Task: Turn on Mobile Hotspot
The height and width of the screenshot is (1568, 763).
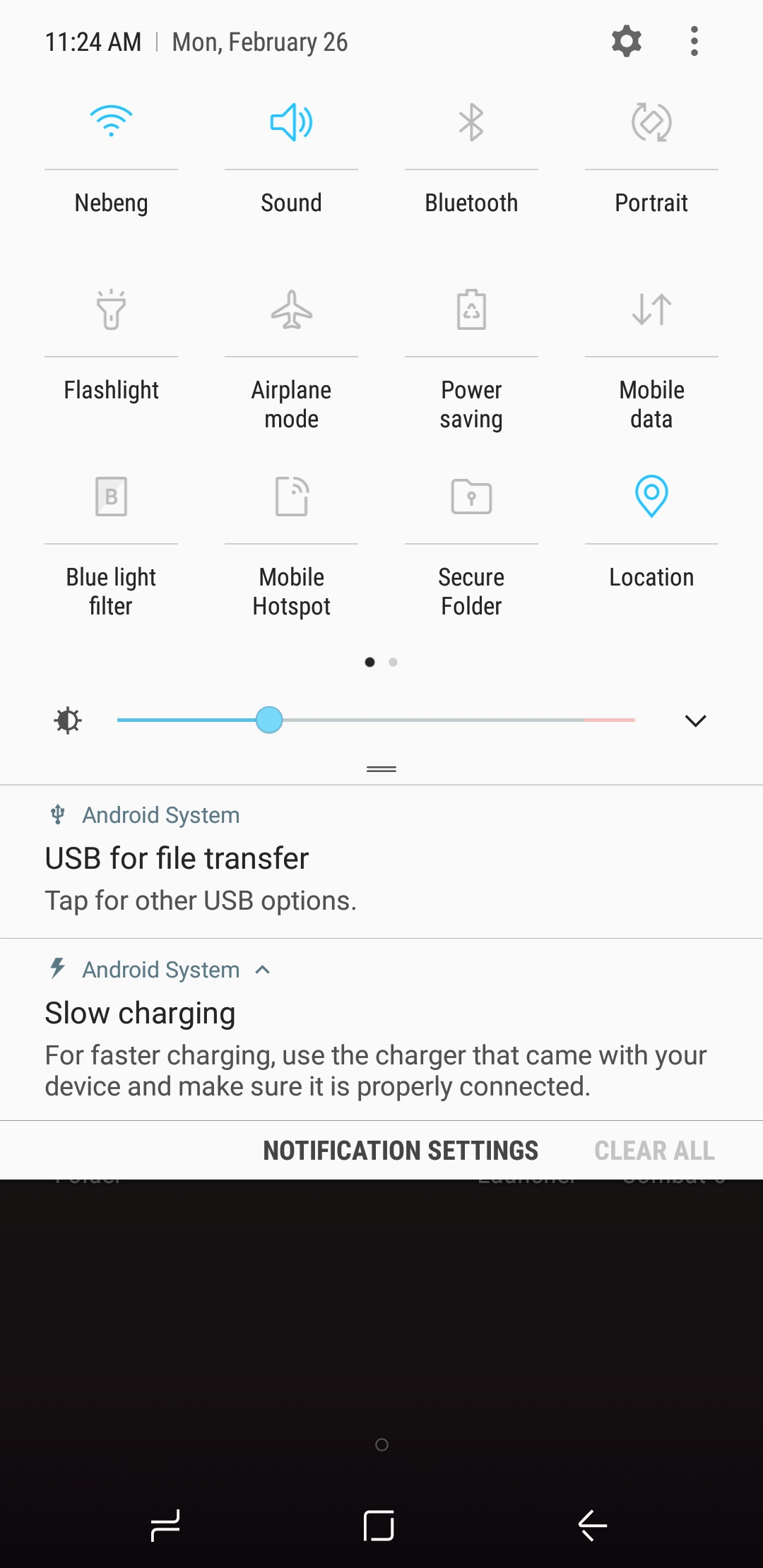Action: point(291,497)
